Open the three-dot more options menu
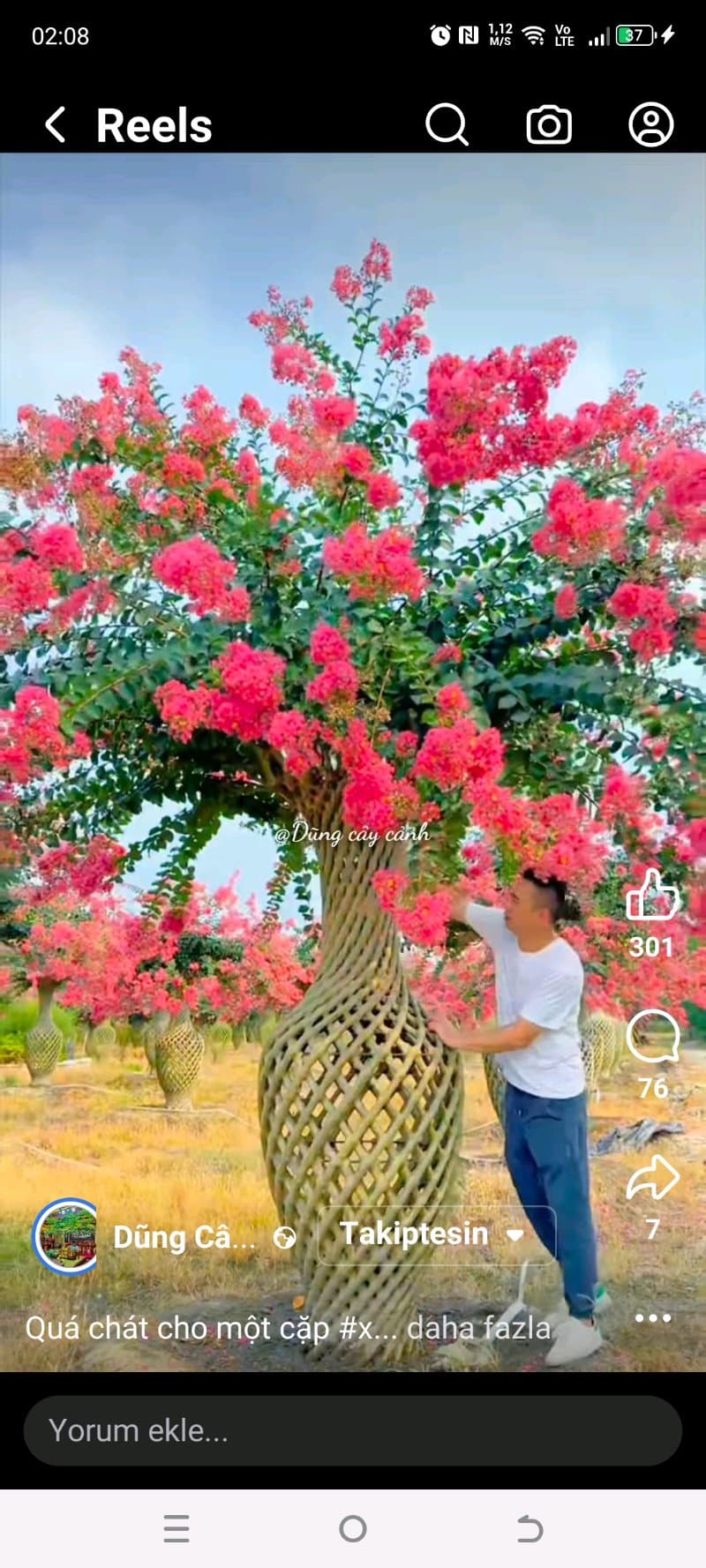 pos(653,1318)
